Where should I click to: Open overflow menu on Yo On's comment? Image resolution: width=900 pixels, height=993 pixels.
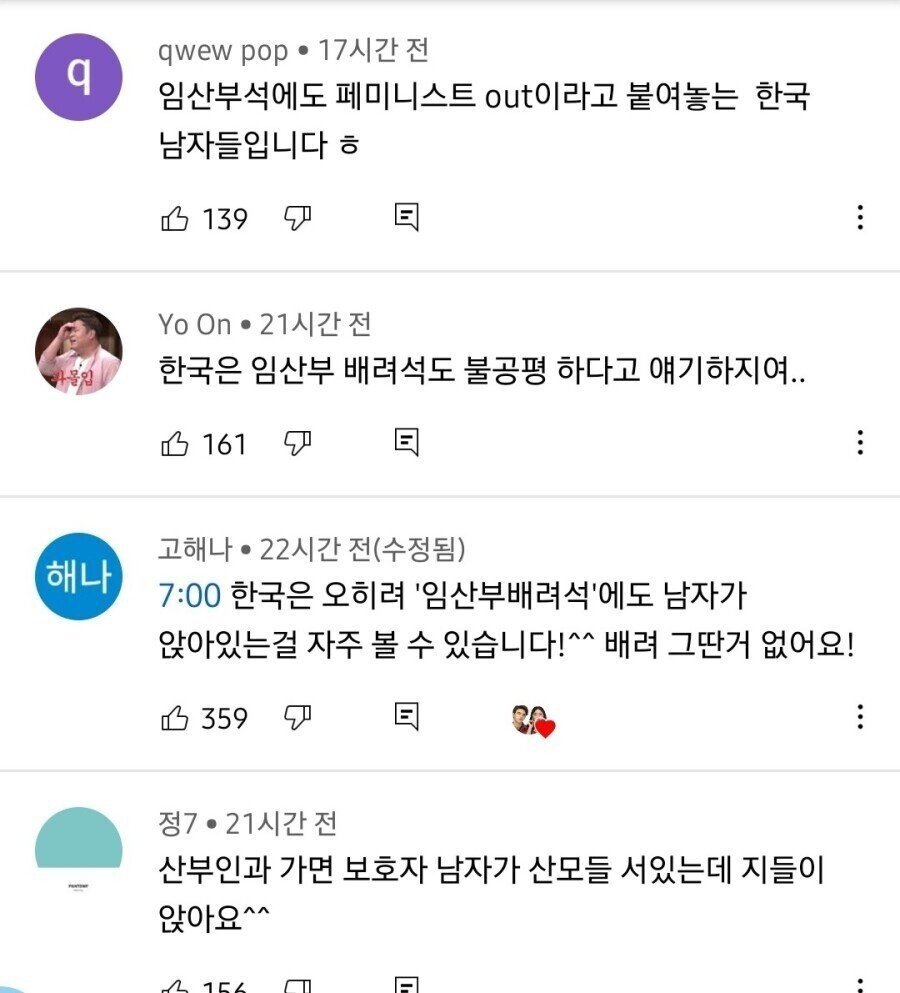coord(860,443)
